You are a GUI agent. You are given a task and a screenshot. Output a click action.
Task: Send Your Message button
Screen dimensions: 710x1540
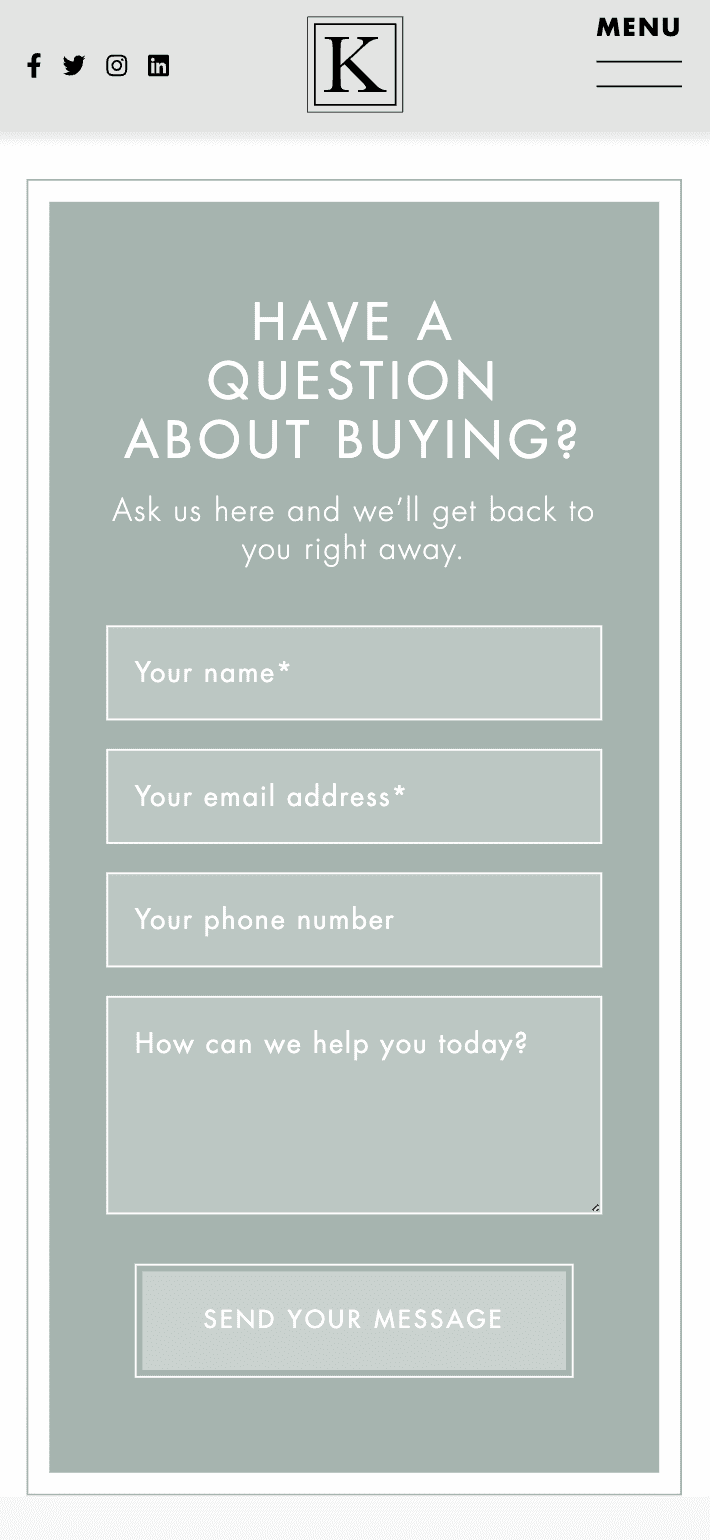point(354,1321)
